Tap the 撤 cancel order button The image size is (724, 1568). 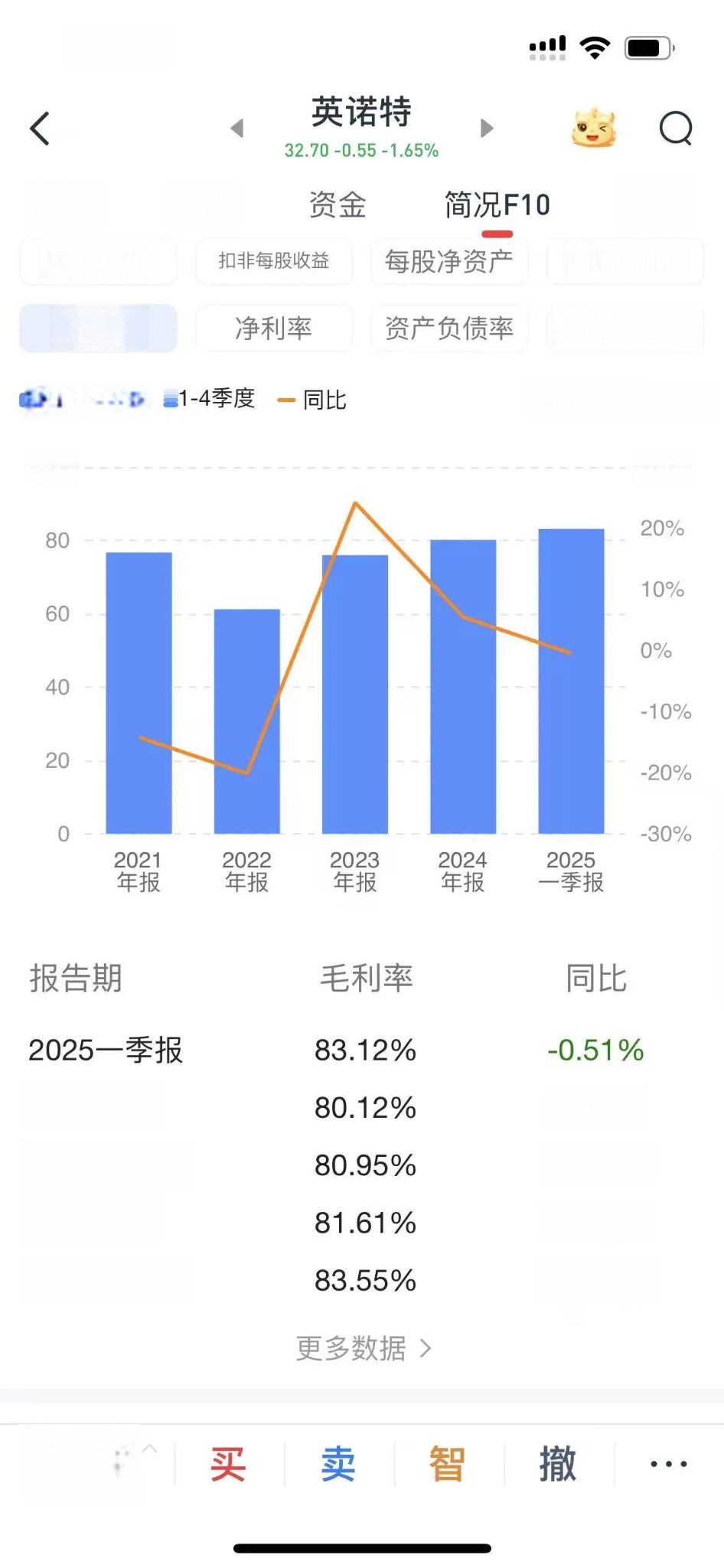[558, 1465]
